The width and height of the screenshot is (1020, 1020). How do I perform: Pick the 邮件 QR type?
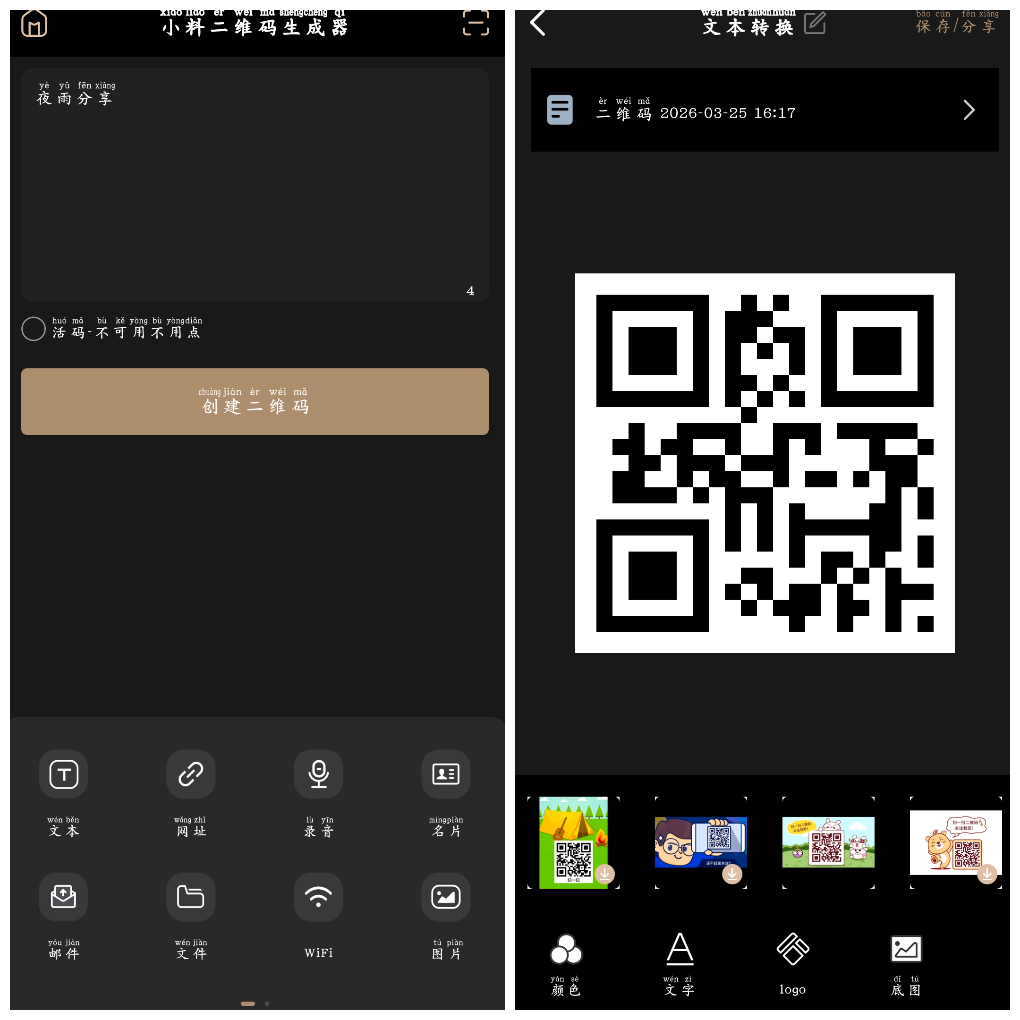coord(64,898)
